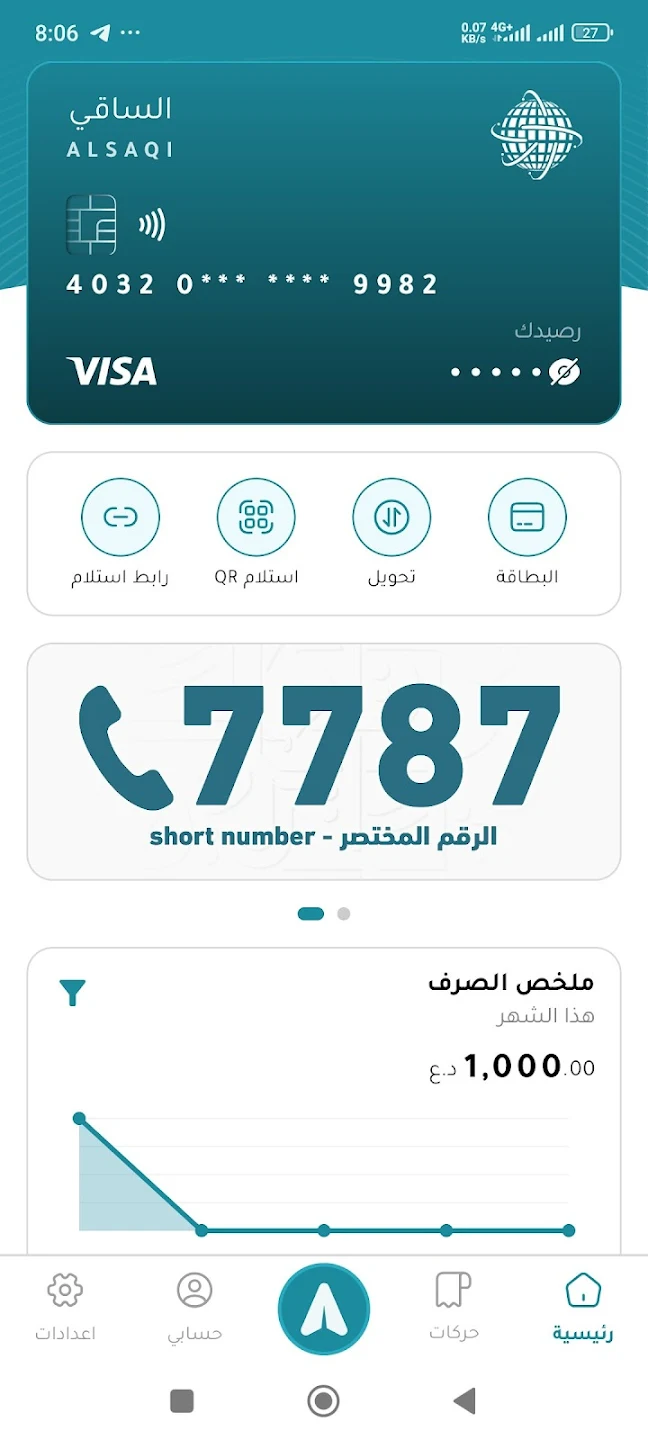Viewport: 648px width, 1440px height.
Task: Switch to the حركات transactions tab
Action: coord(454,1307)
